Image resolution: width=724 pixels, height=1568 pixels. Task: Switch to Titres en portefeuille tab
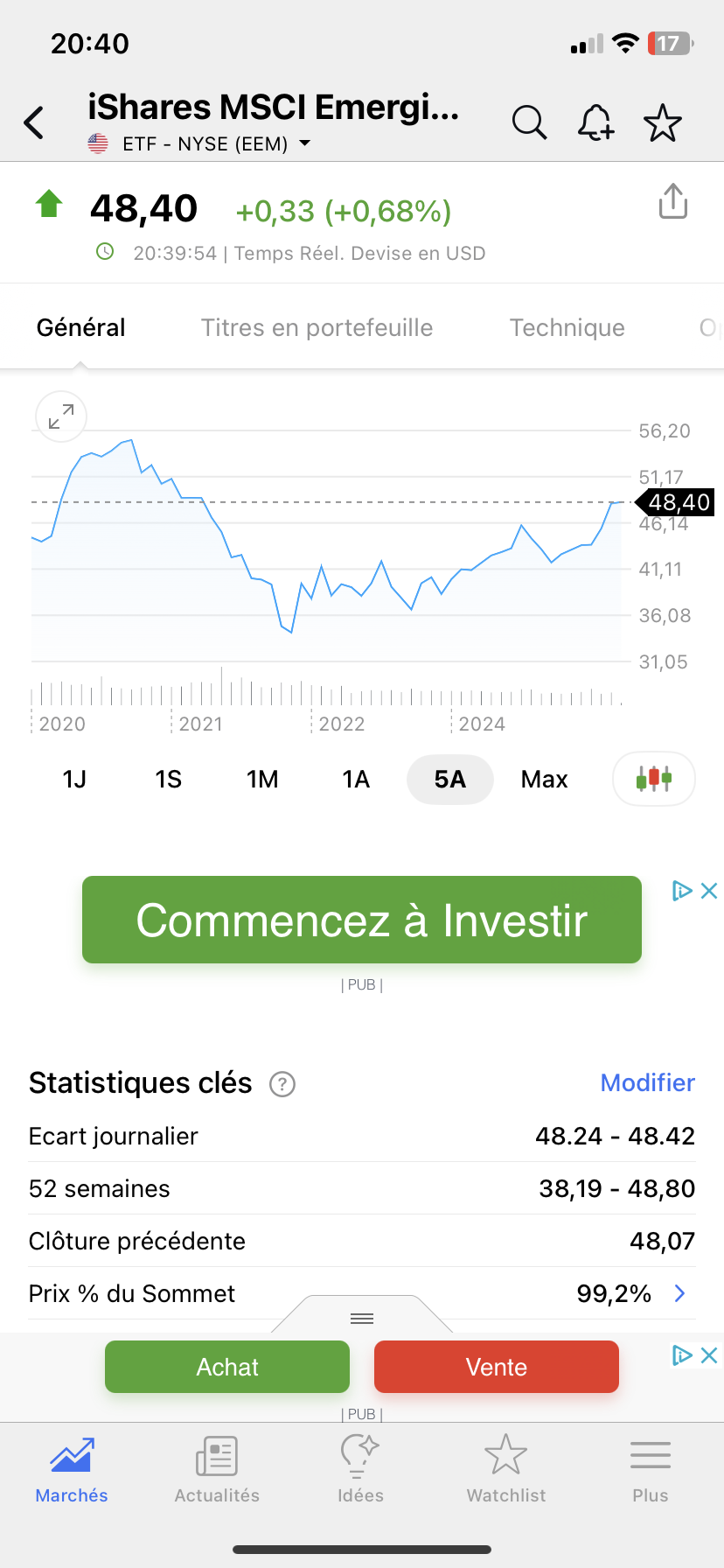[x=317, y=327]
